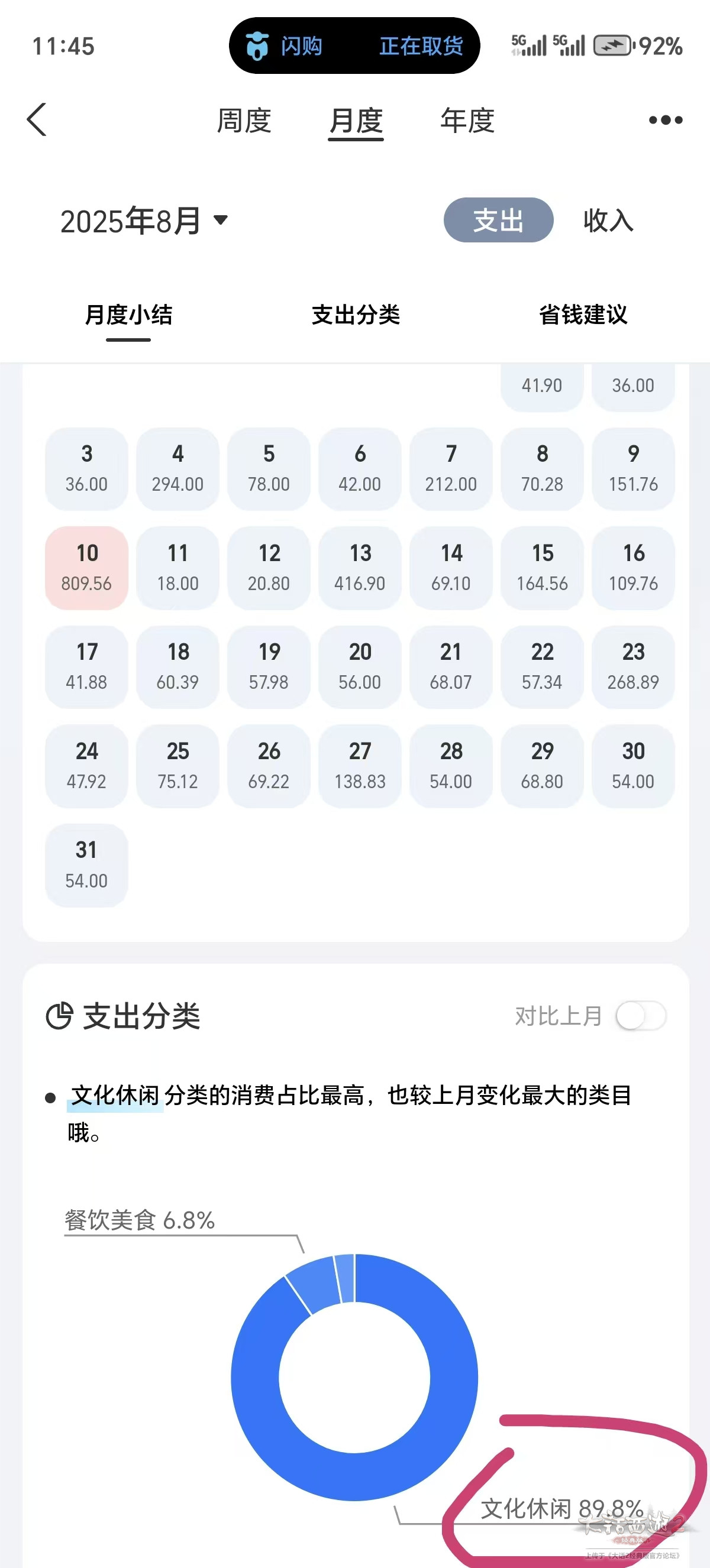Switch to the 年度 yearly tab
This screenshot has height=1568, width=710.
click(467, 121)
